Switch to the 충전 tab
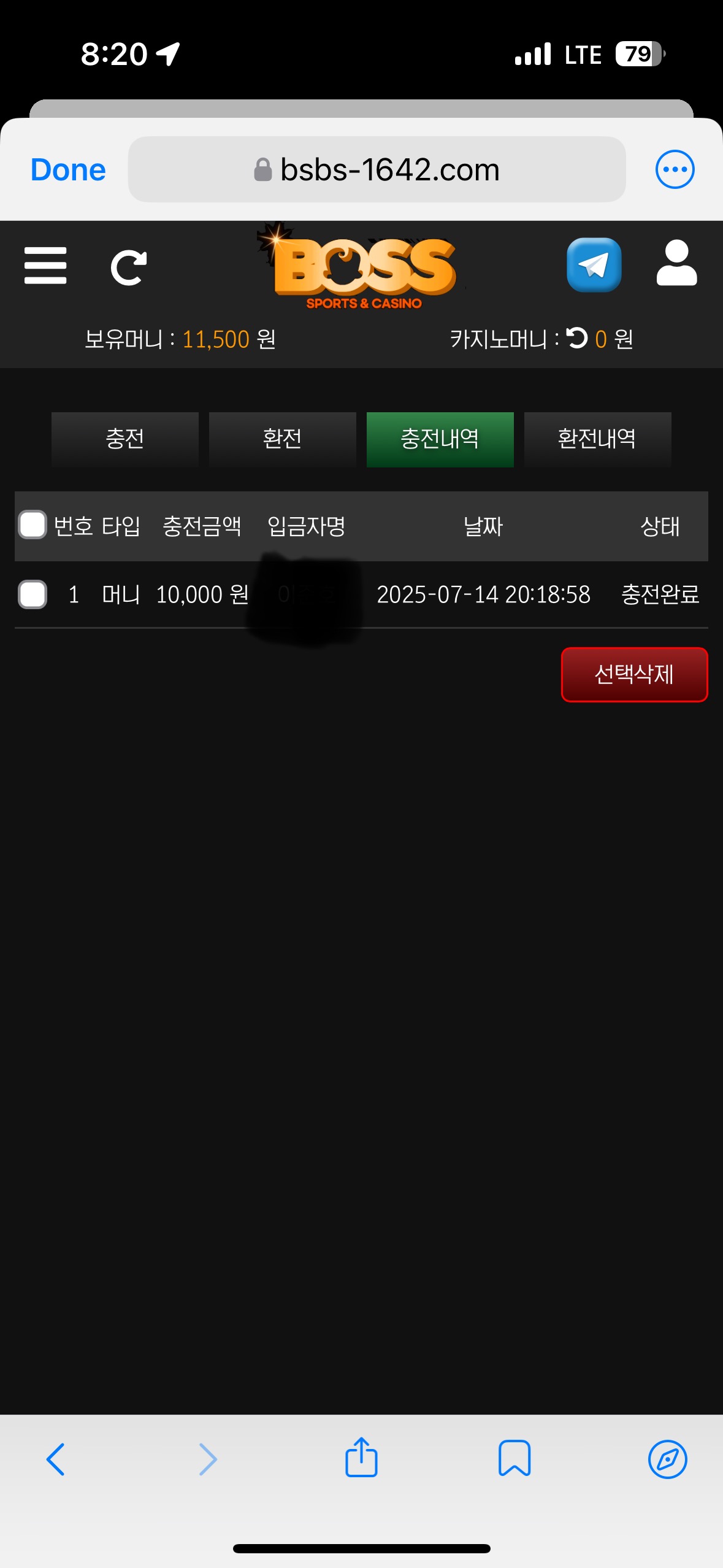The height and width of the screenshot is (1568, 723). (x=125, y=439)
